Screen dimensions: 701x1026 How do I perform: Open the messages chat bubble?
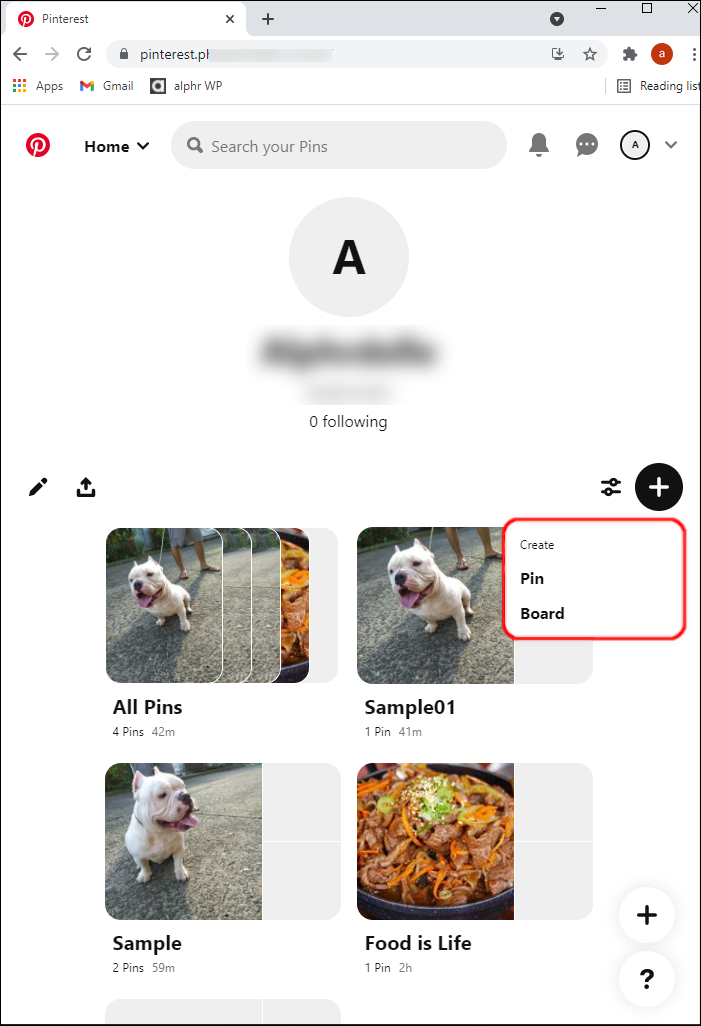586,145
